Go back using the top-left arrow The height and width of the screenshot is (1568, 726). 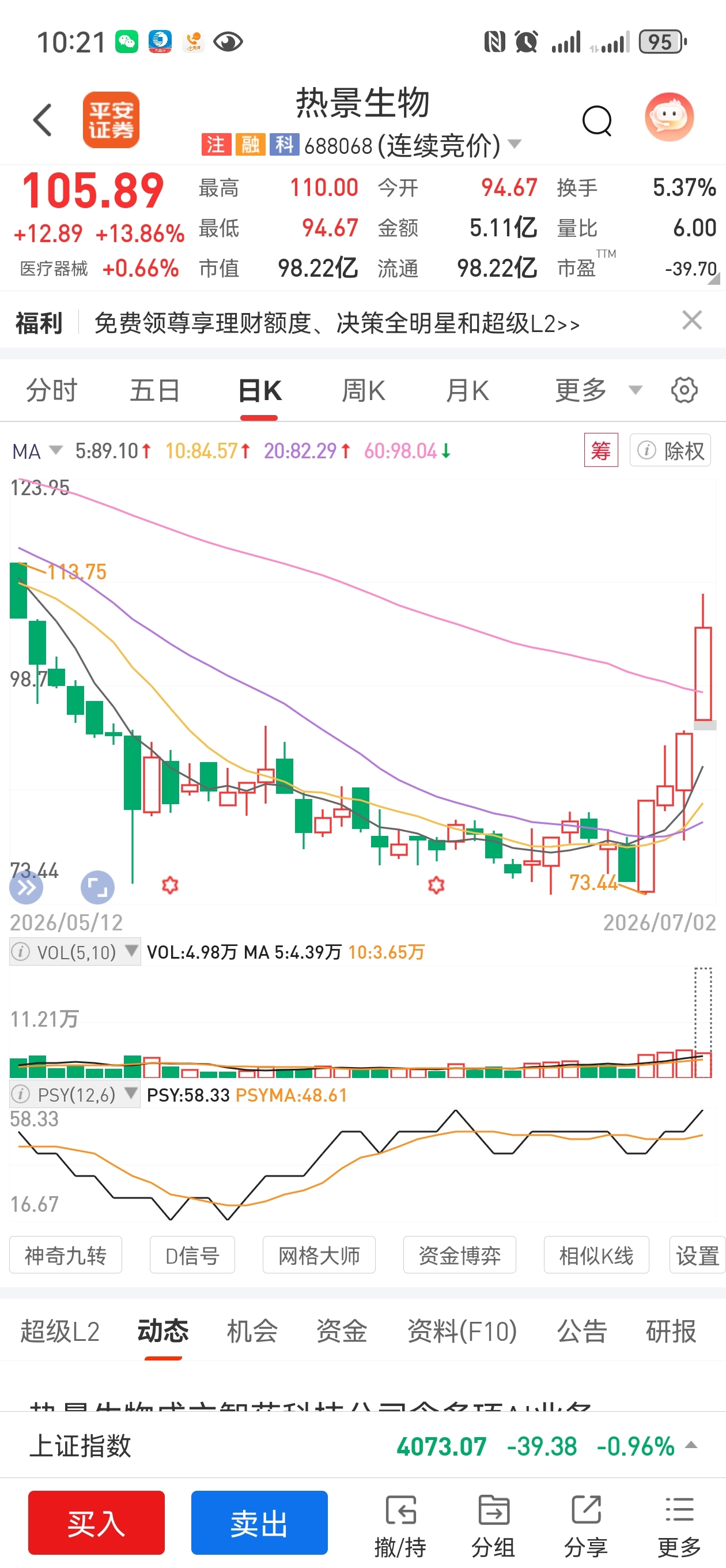click(x=43, y=120)
